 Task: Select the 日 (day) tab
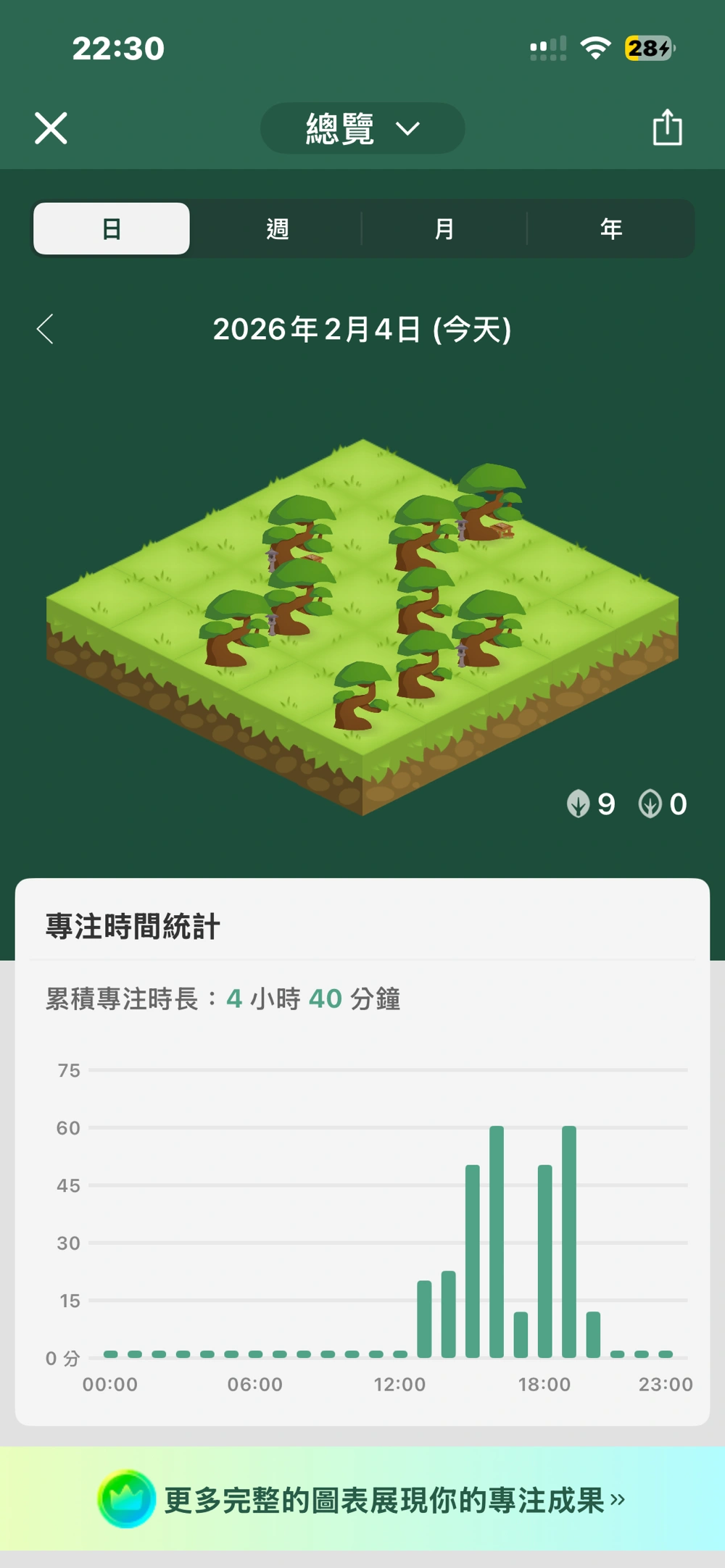(x=112, y=229)
